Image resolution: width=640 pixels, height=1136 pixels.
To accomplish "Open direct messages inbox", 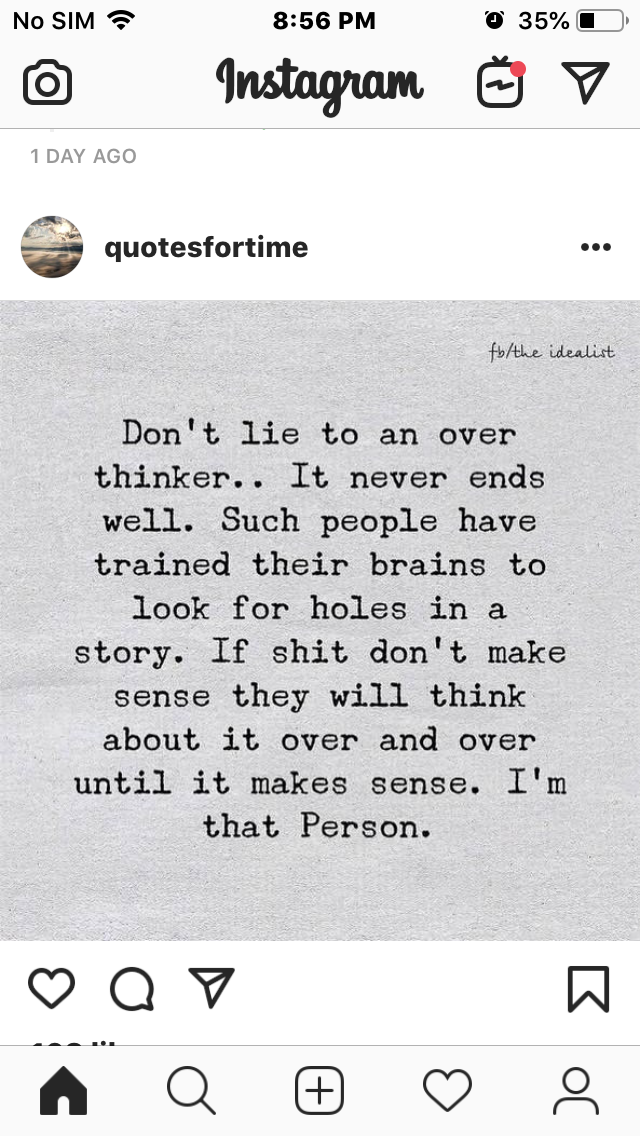I will (585, 83).
